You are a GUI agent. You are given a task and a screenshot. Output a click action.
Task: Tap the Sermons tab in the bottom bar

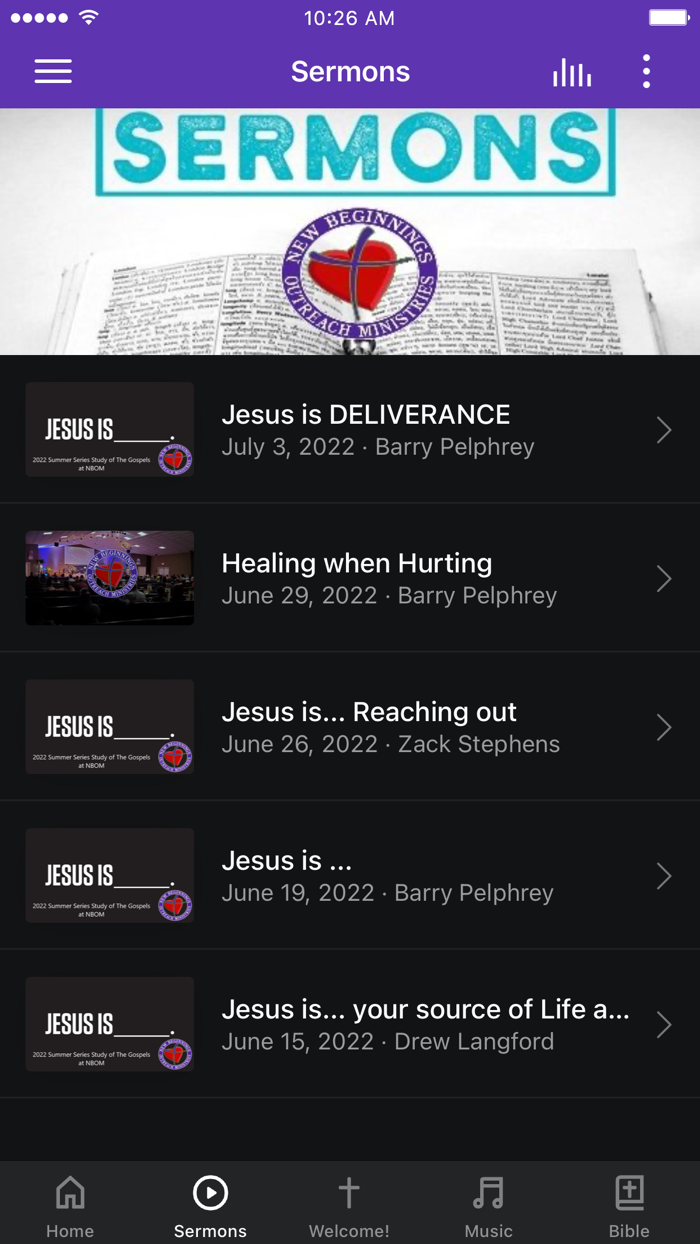pyautogui.click(x=210, y=1205)
